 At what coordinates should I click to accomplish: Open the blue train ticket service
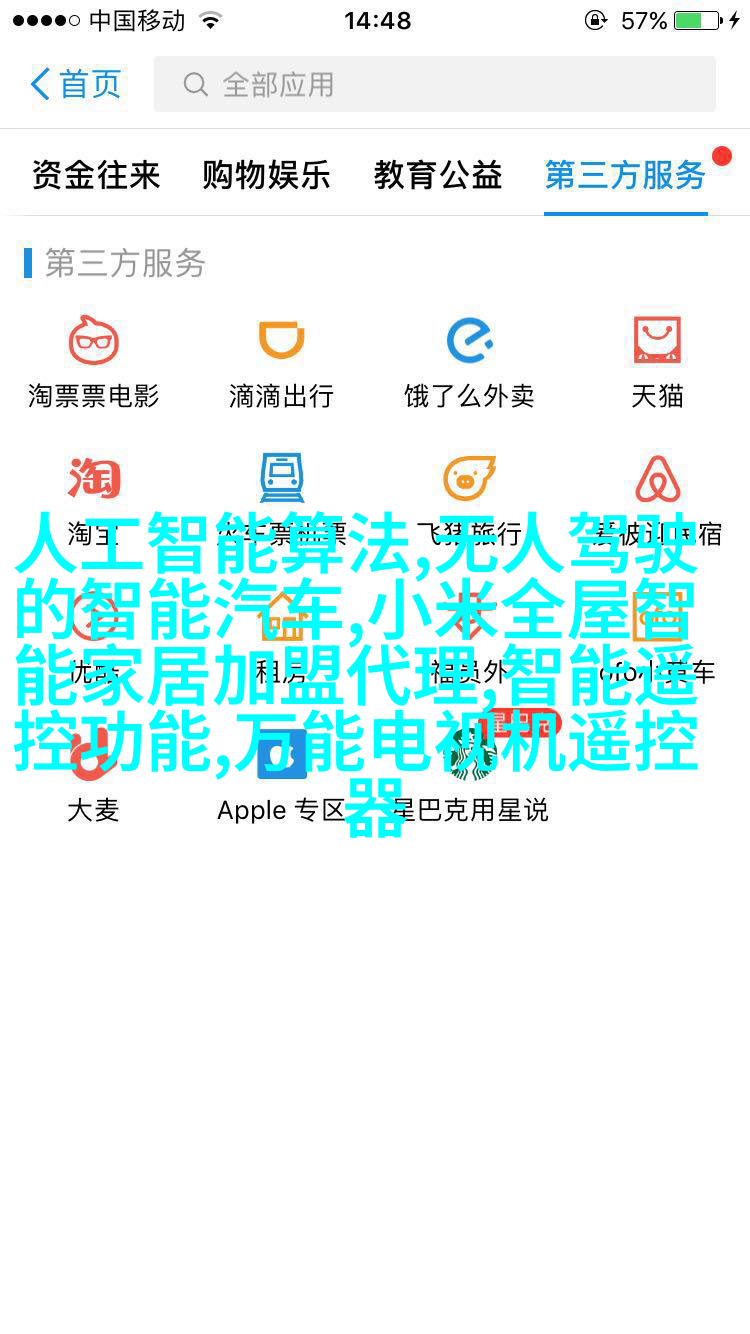click(281, 480)
